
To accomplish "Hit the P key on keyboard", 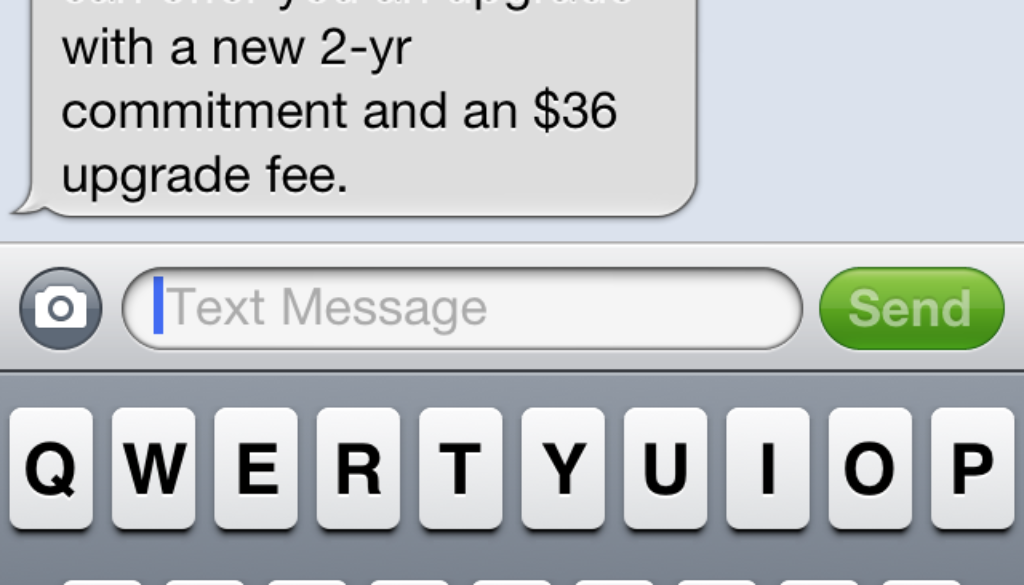I will 972,468.
